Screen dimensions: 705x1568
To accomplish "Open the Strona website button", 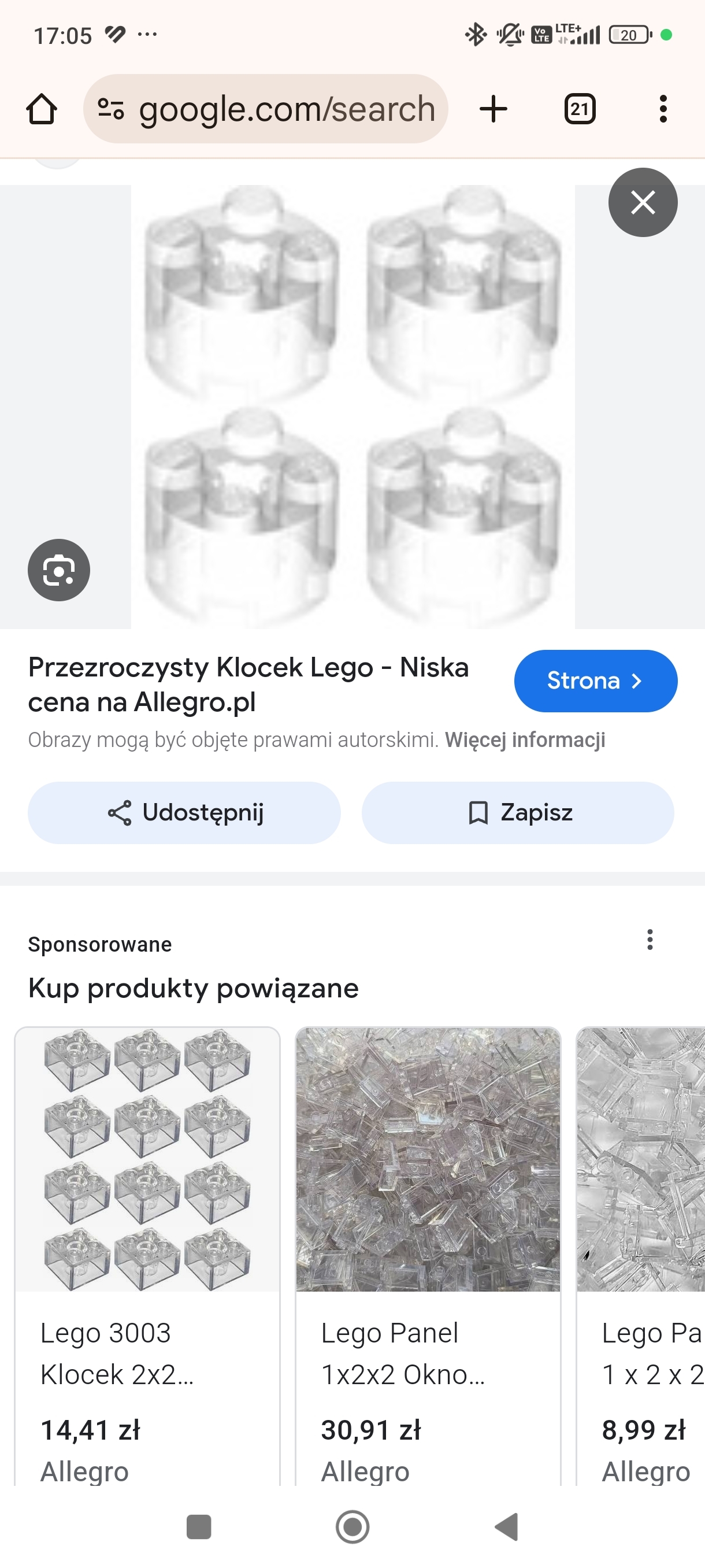I will click(x=595, y=681).
